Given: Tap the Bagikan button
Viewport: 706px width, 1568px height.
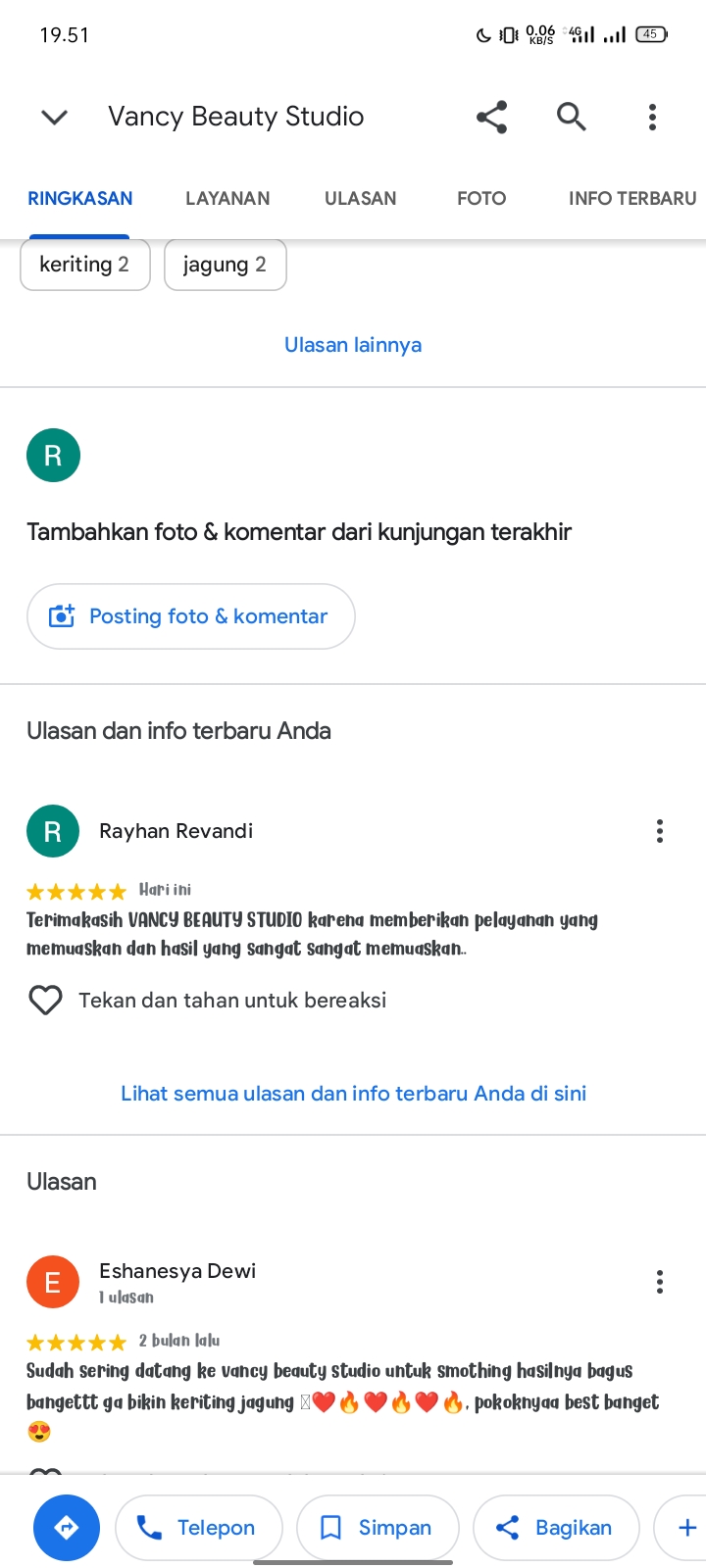Looking at the screenshot, I should click(556, 1527).
